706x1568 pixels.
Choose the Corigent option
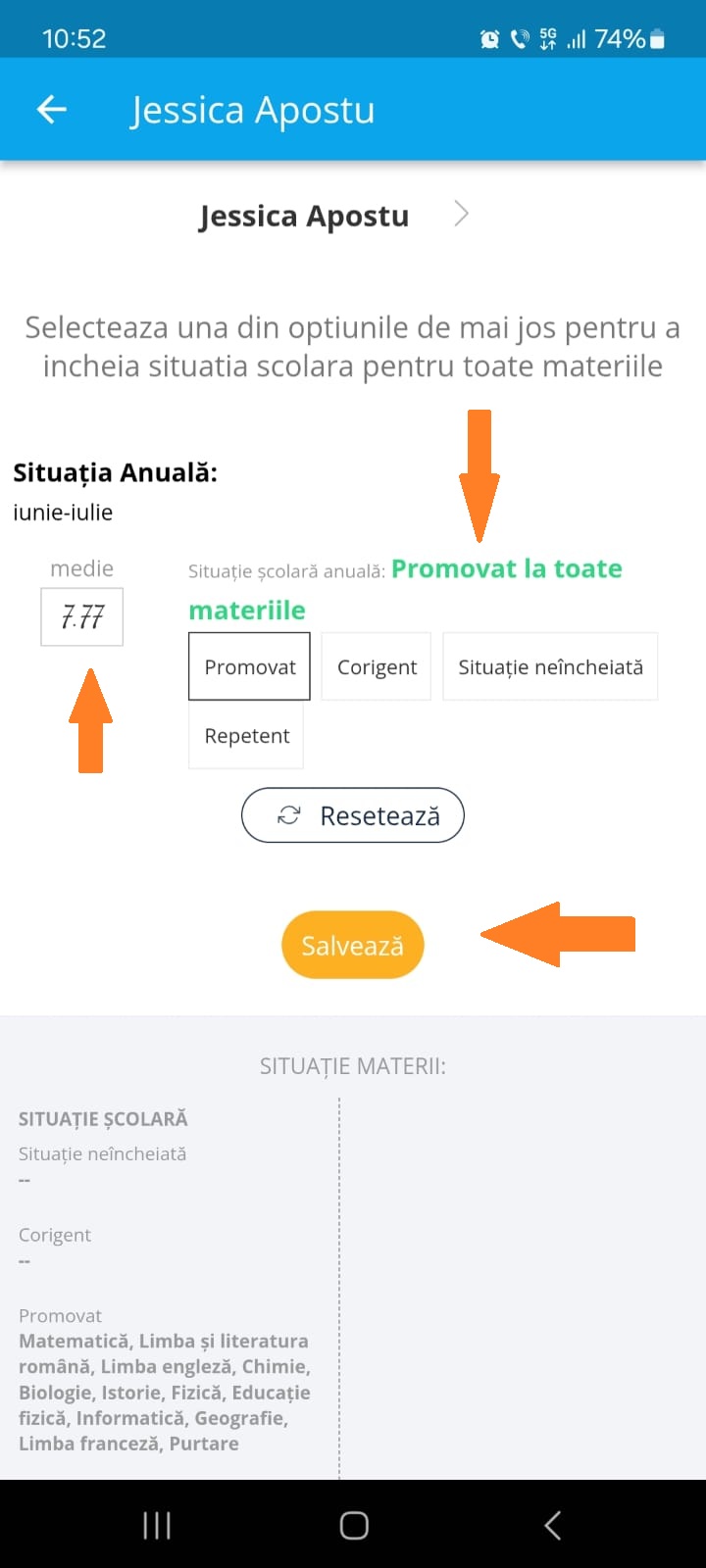[377, 666]
